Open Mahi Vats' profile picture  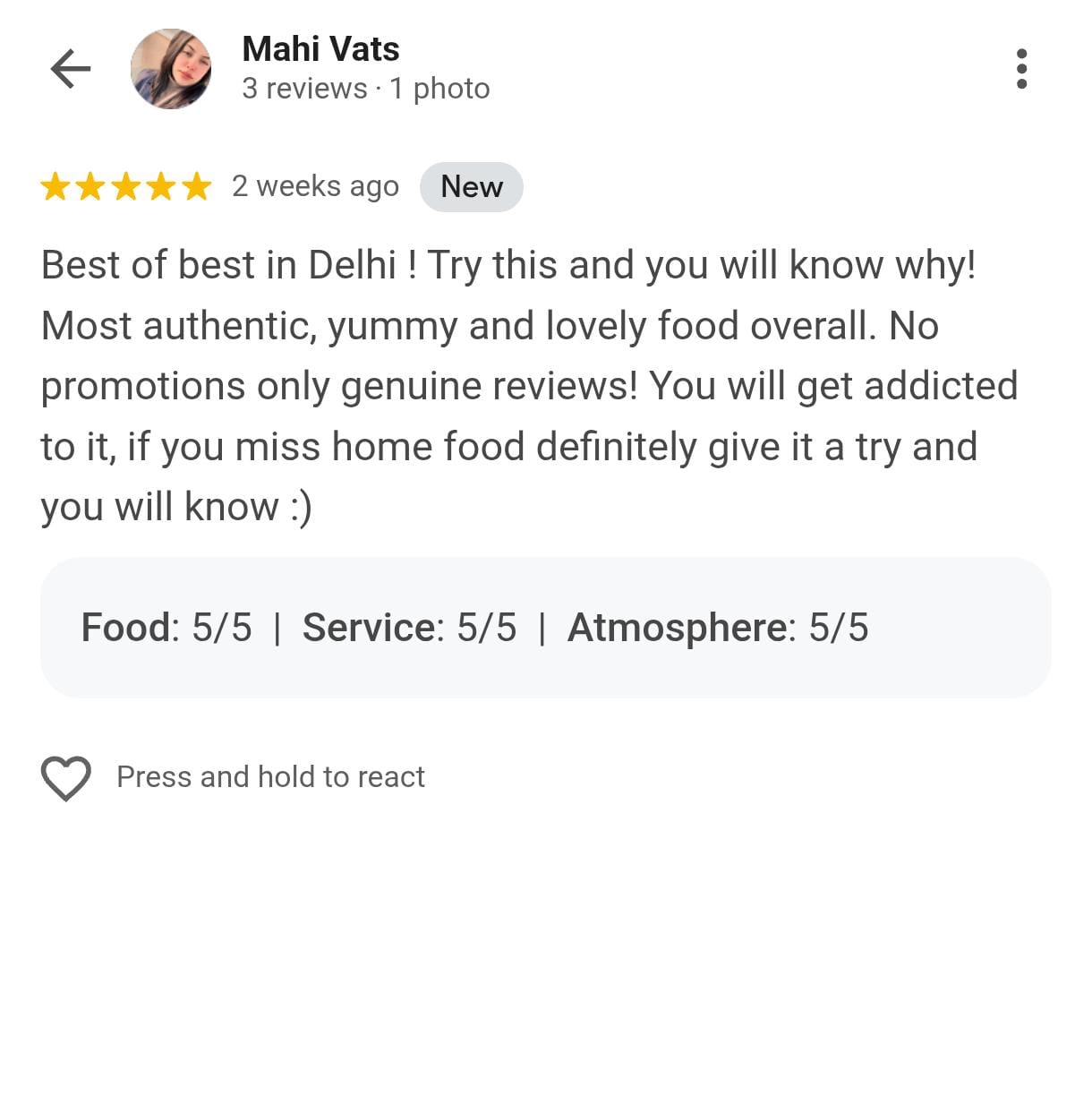coord(171,69)
